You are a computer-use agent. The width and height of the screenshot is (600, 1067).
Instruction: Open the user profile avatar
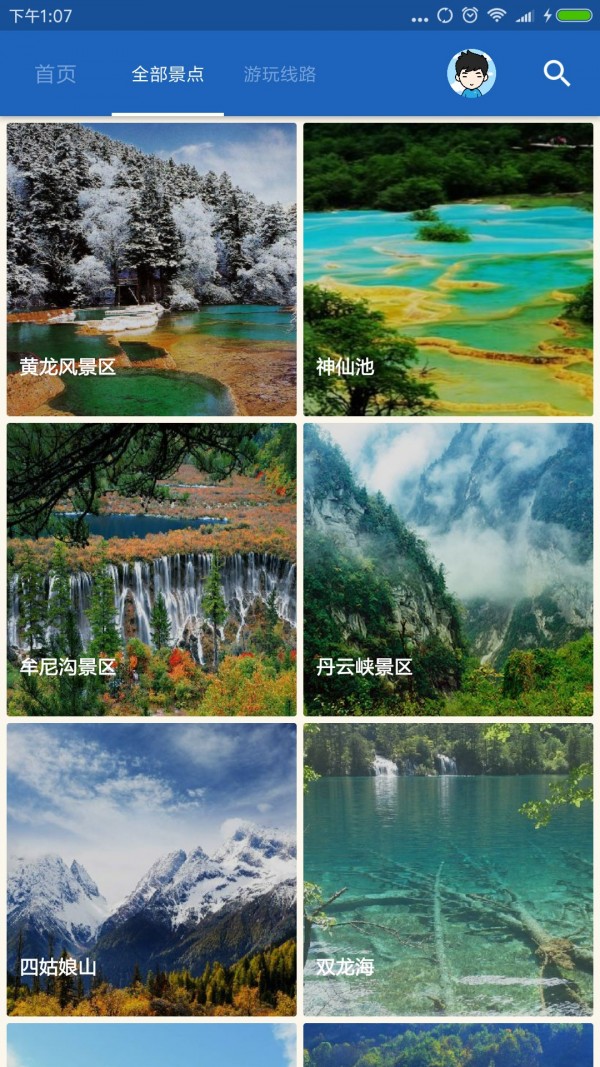point(471,73)
